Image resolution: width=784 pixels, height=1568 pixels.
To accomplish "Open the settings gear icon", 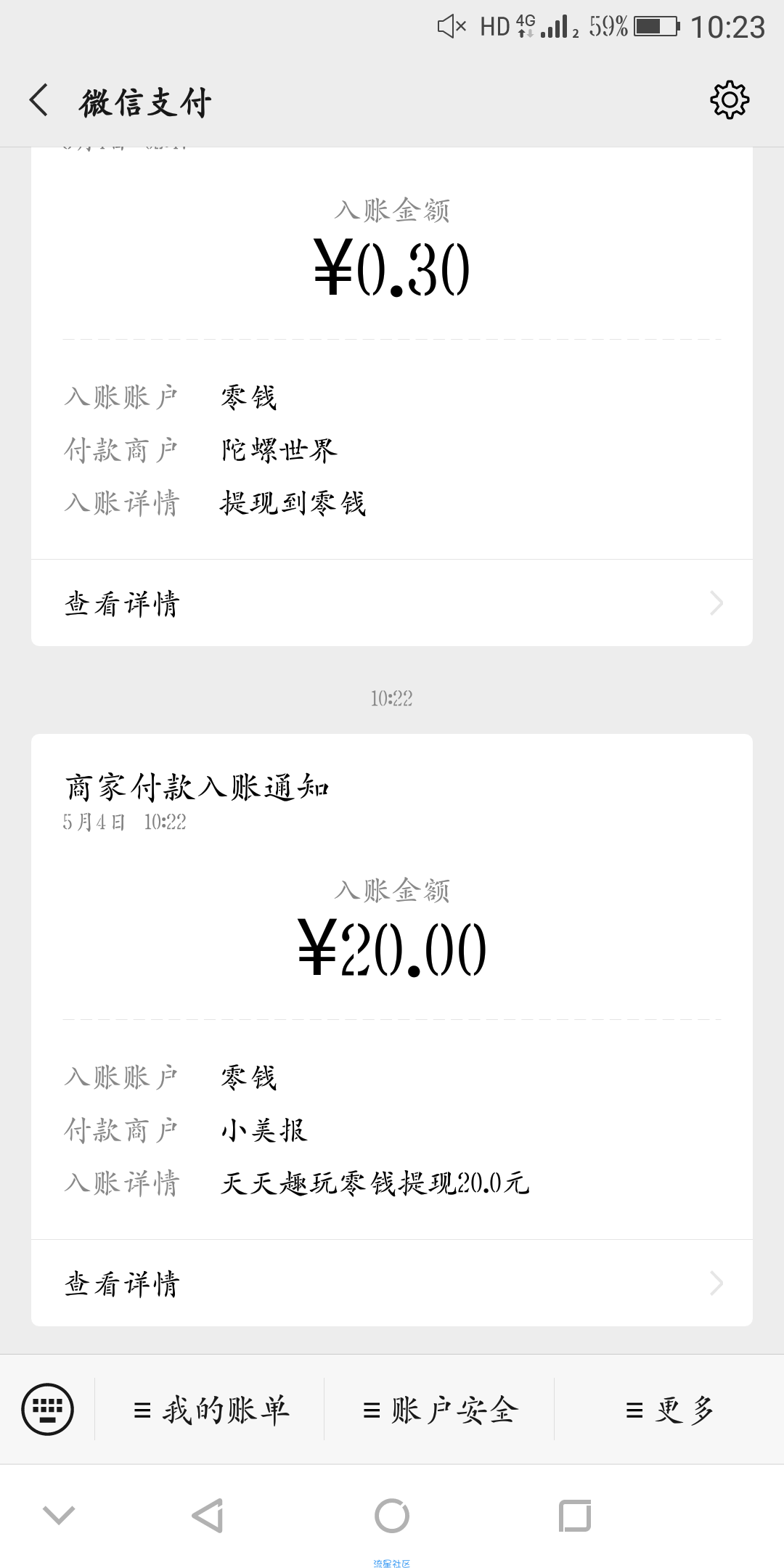I will point(730,100).
